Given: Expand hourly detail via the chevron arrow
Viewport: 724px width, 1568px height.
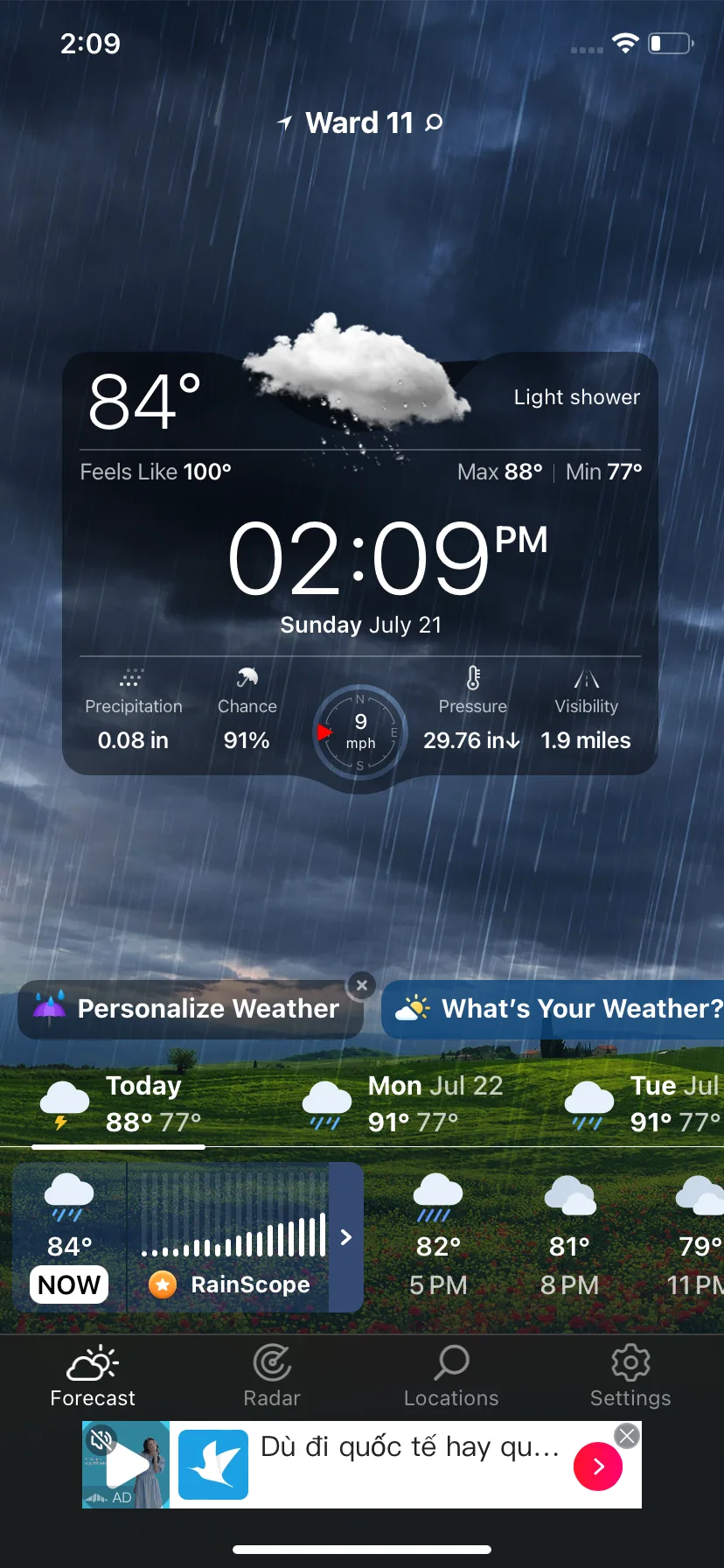Looking at the screenshot, I should [x=345, y=1238].
